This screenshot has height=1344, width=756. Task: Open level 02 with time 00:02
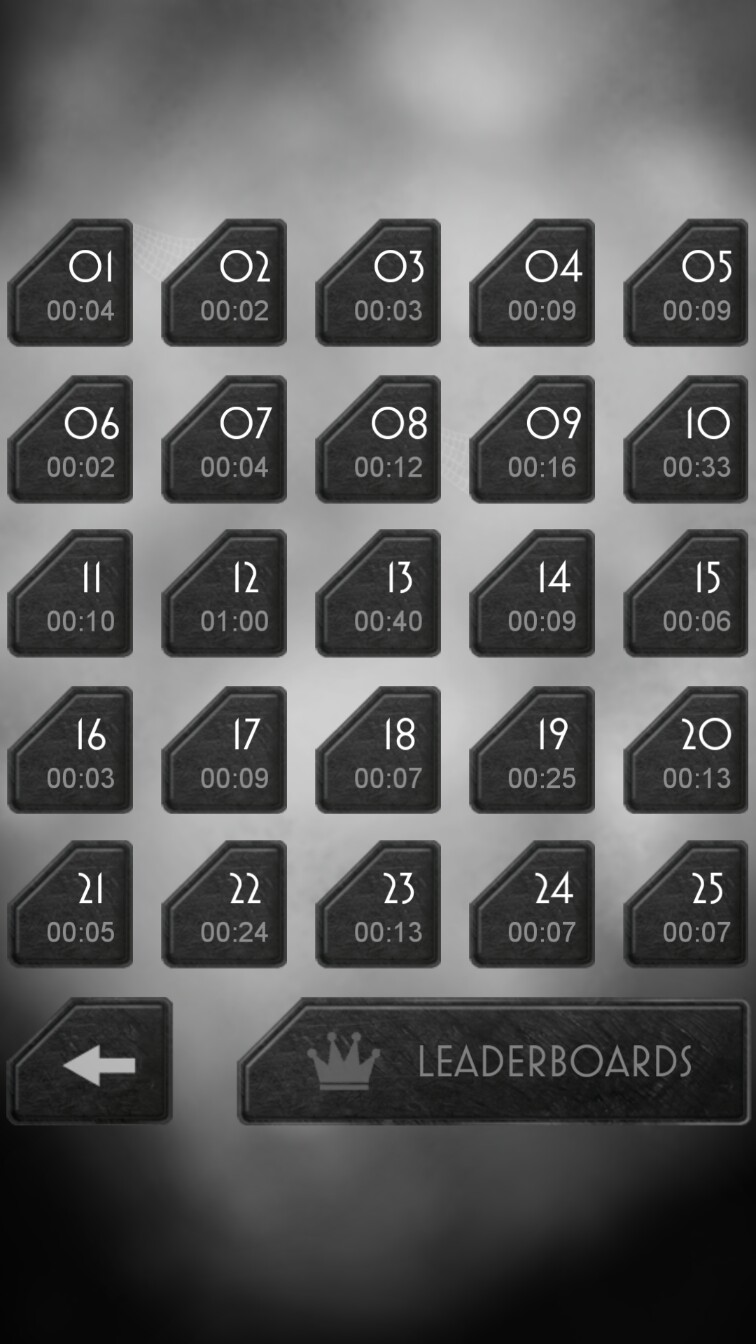pos(226,285)
